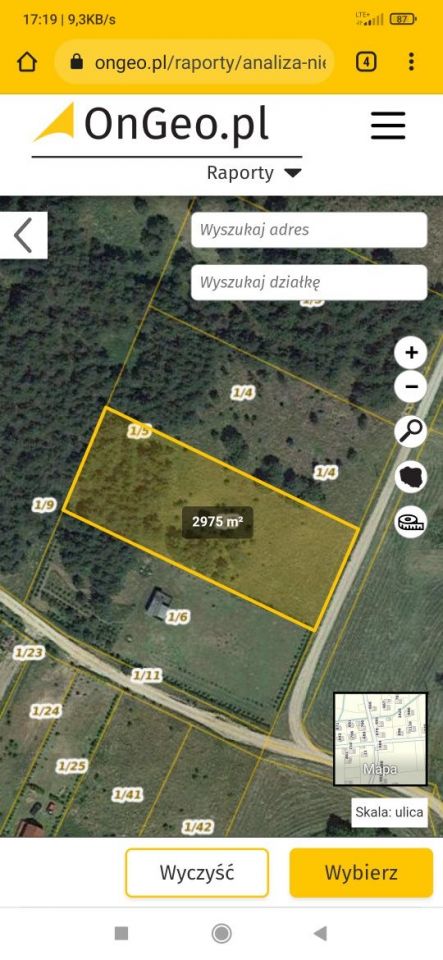Tap the Wyszukaj działkę field
The height and width of the screenshot is (960, 443).
(309, 282)
